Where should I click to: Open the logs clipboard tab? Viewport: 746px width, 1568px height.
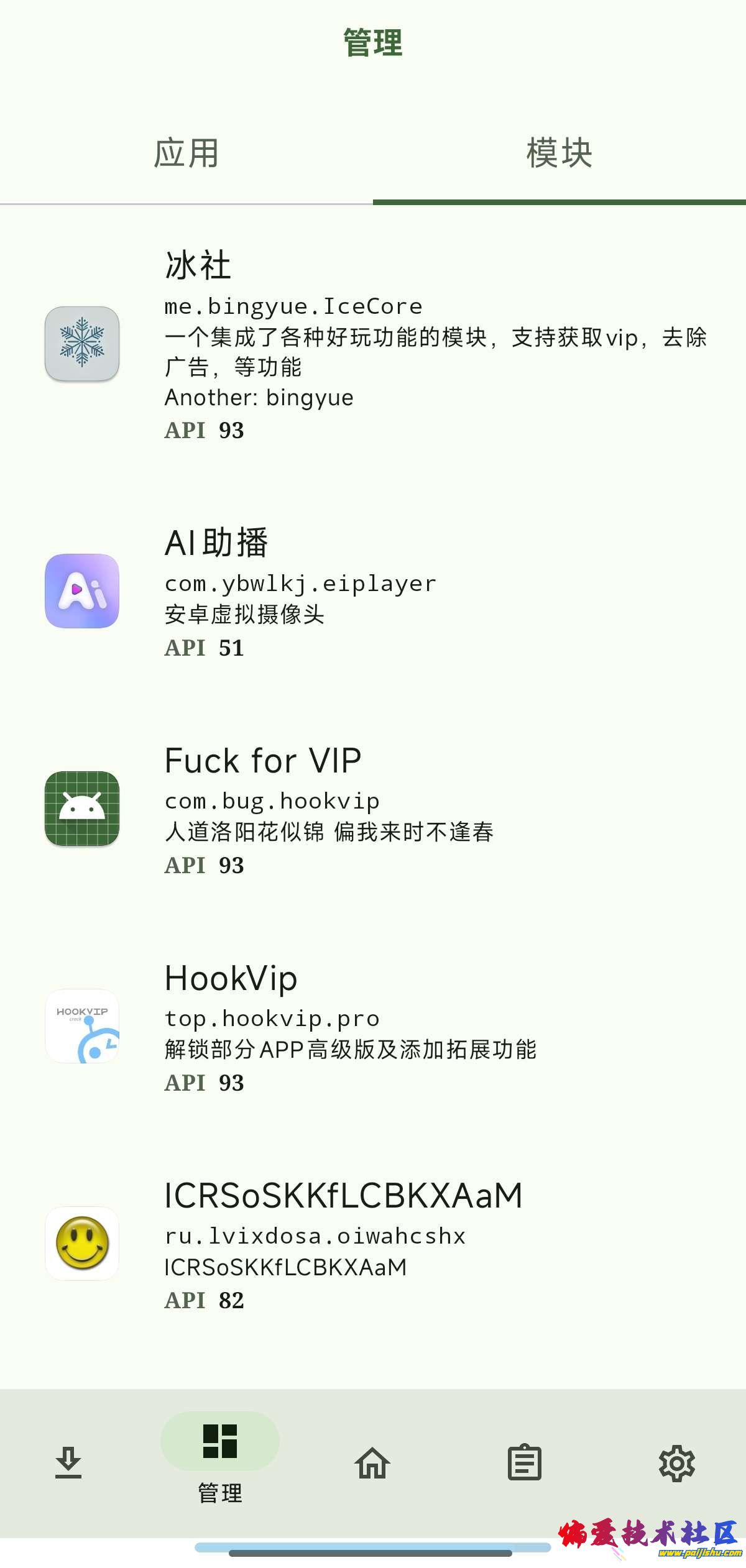[x=525, y=1462]
